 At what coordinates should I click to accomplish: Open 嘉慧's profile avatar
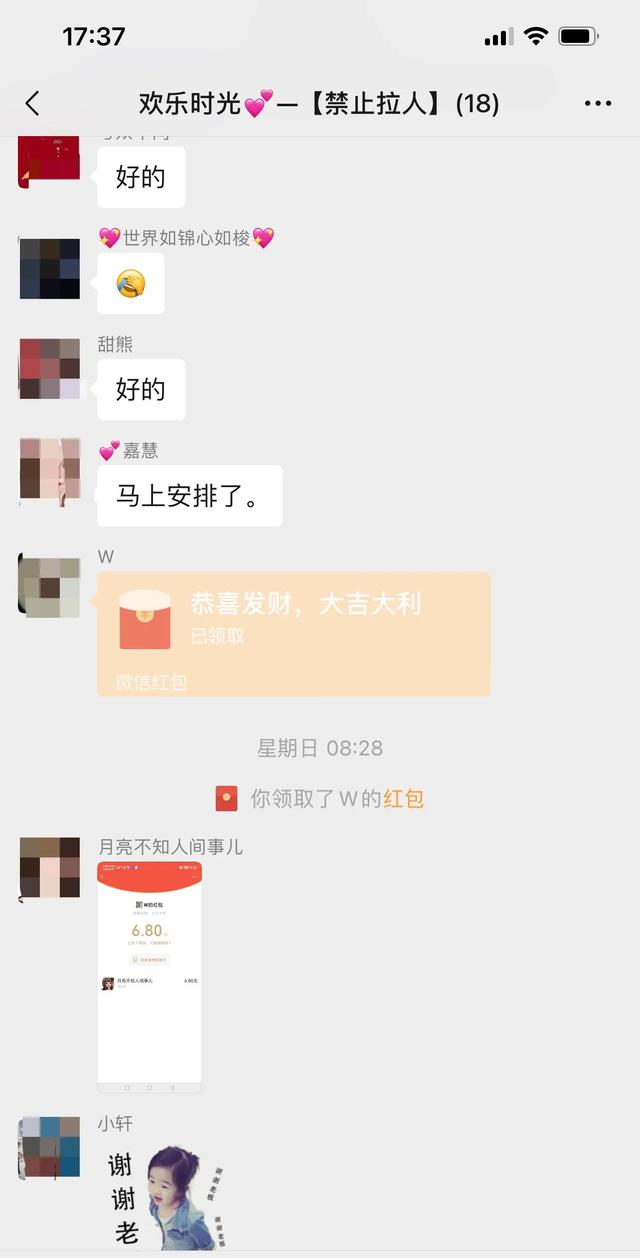click(50, 471)
